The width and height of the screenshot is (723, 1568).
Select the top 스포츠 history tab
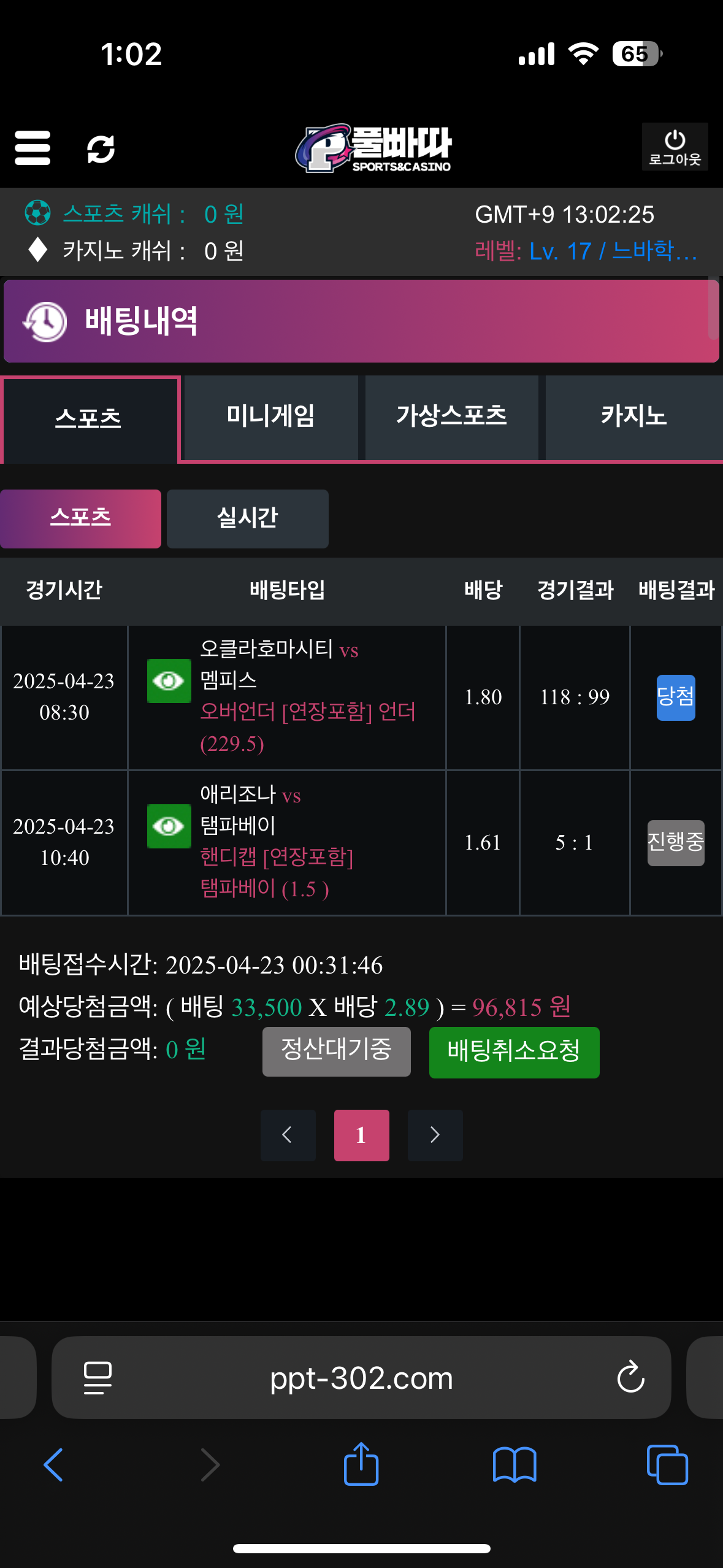tap(89, 419)
